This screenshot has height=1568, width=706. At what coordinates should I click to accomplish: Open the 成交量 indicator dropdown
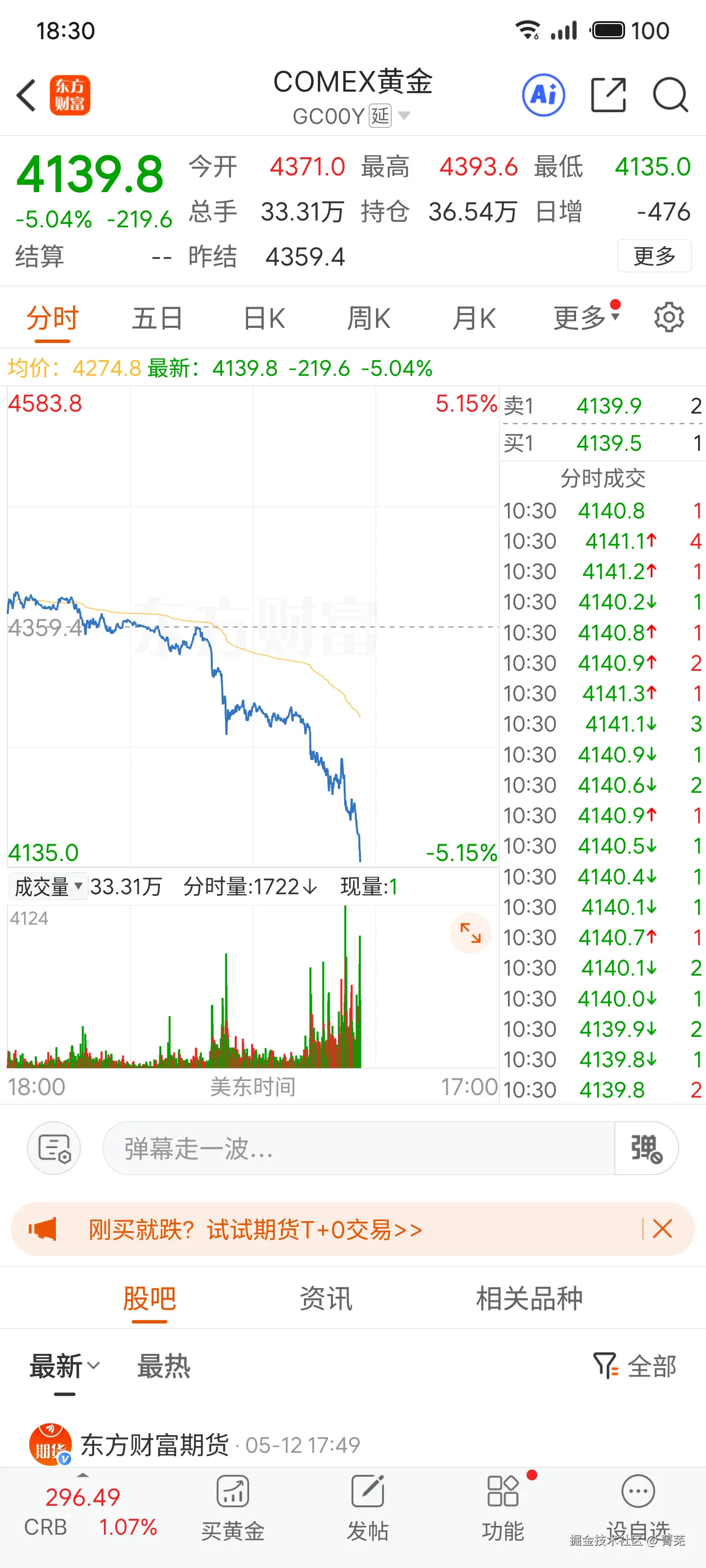(x=48, y=887)
